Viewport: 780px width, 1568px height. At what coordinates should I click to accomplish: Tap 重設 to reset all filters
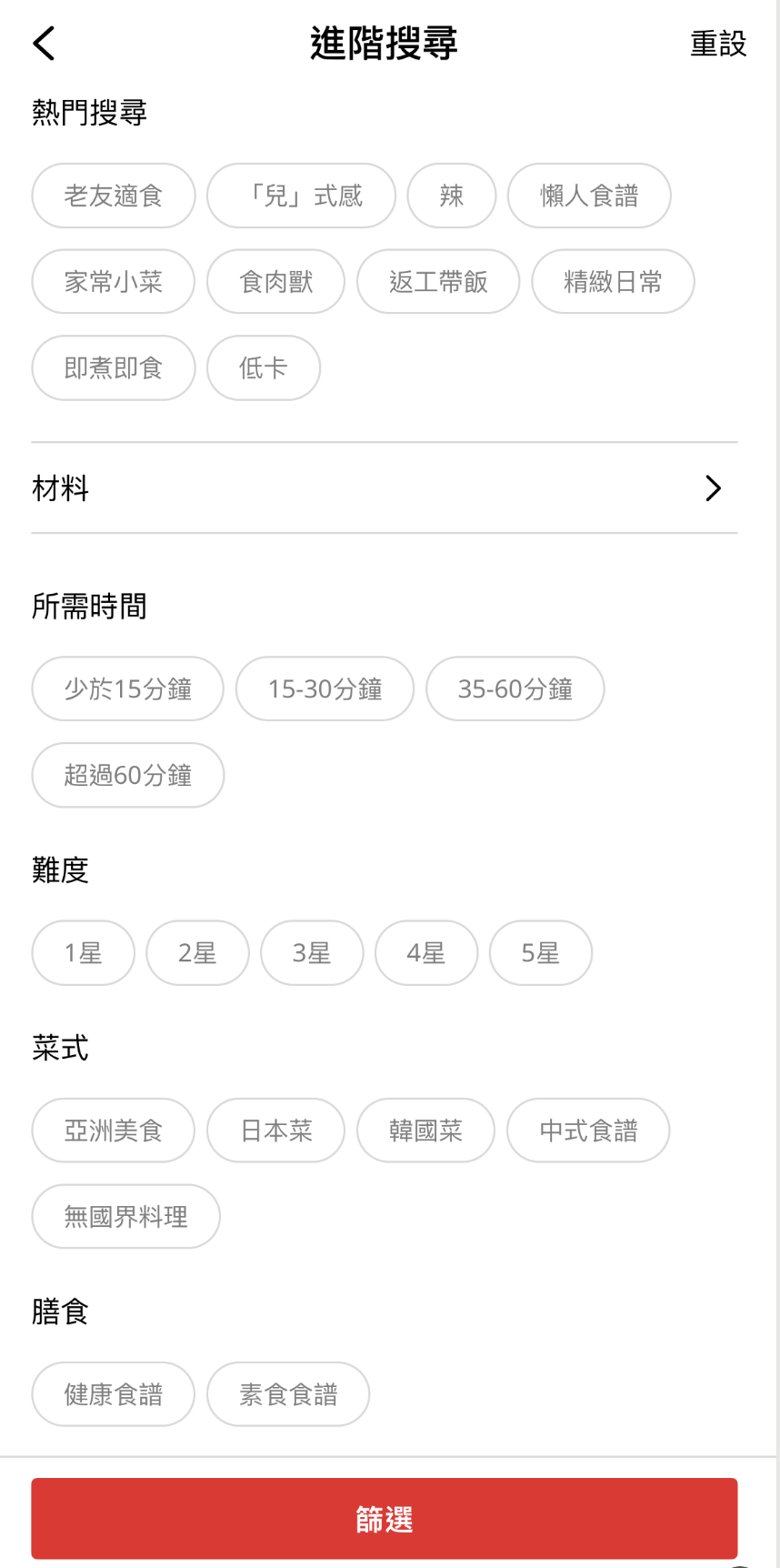(x=718, y=43)
